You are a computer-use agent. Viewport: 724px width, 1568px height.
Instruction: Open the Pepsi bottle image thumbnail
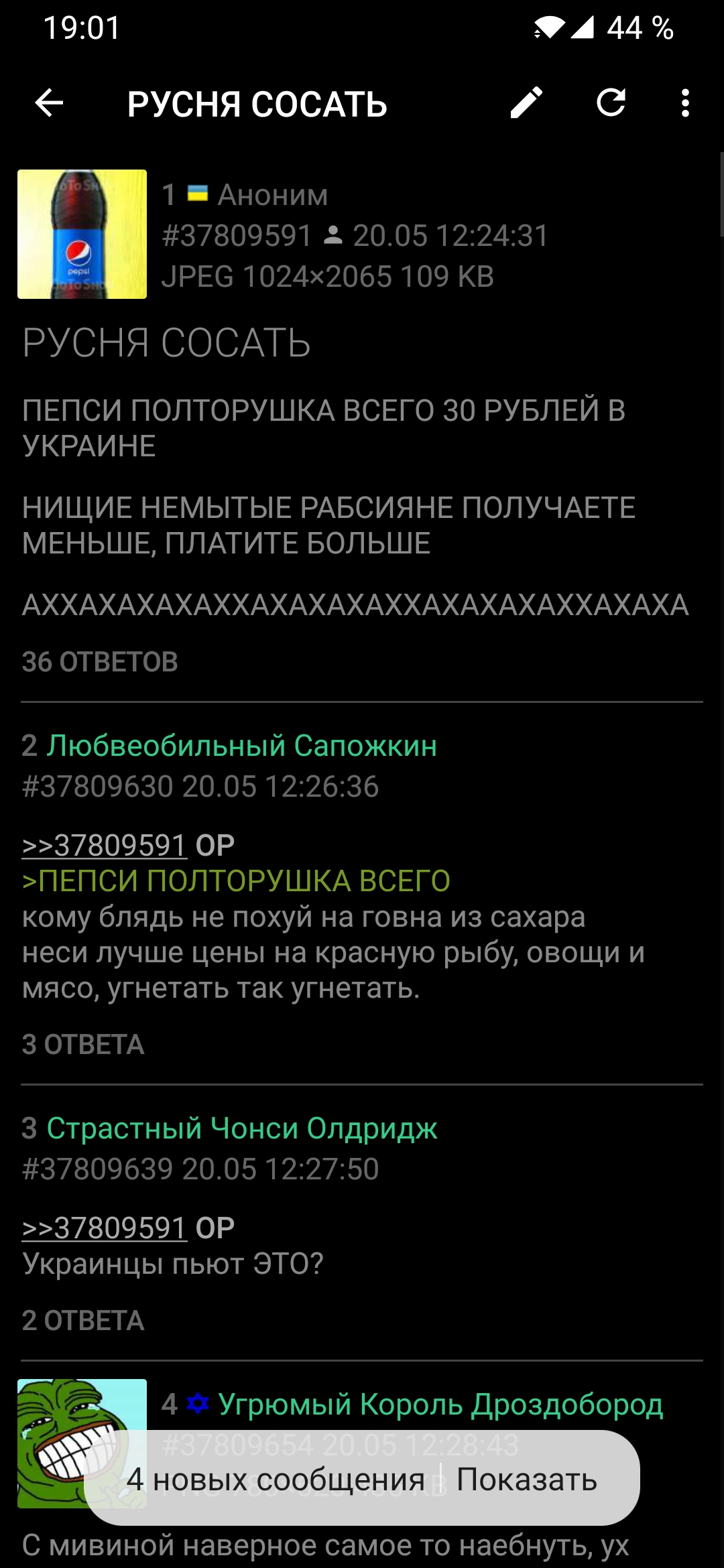82,234
